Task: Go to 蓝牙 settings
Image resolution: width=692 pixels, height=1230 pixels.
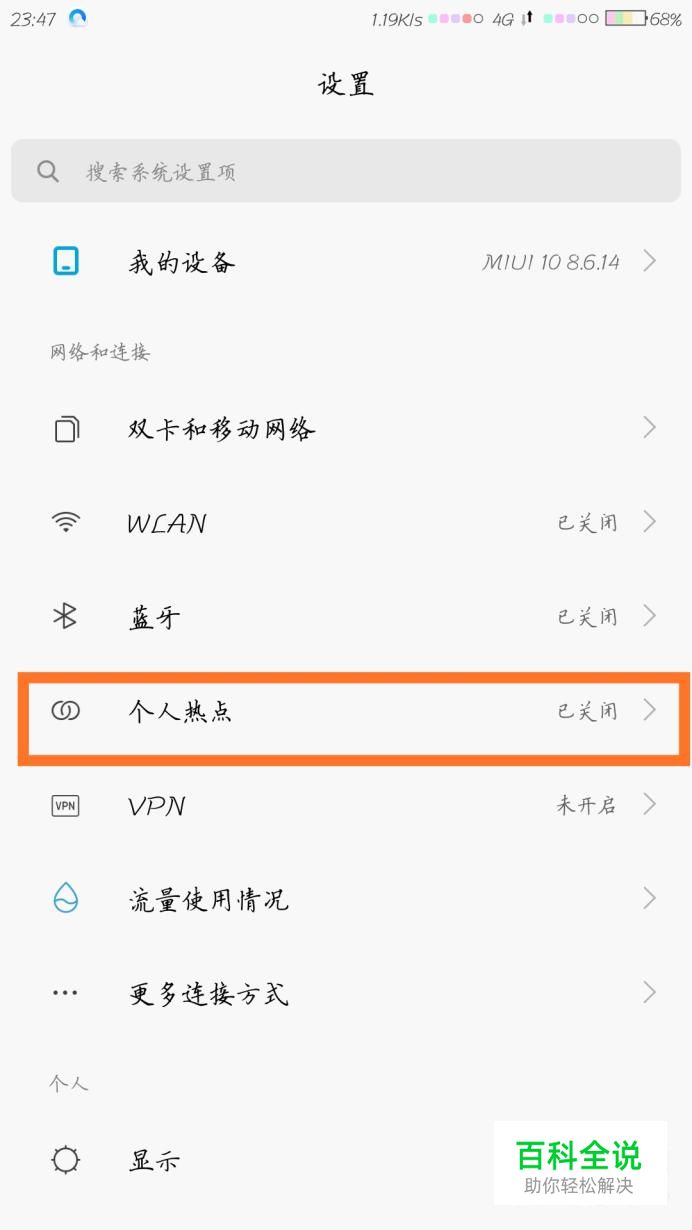Action: 345,616
